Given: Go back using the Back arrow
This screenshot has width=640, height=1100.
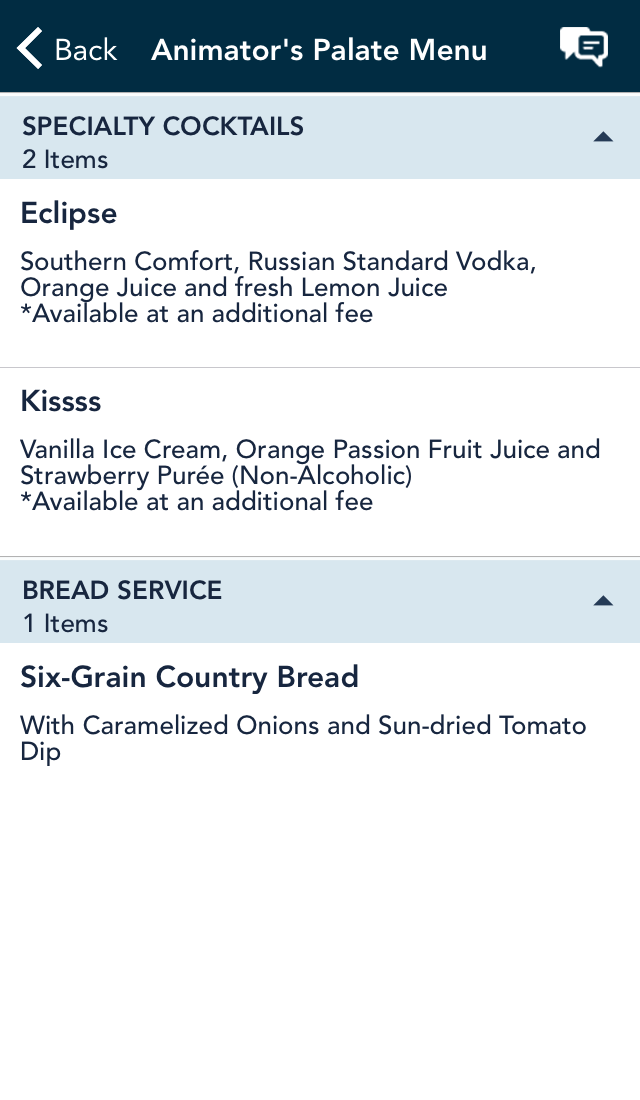Looking at the screenshot, I should [30, 49].
